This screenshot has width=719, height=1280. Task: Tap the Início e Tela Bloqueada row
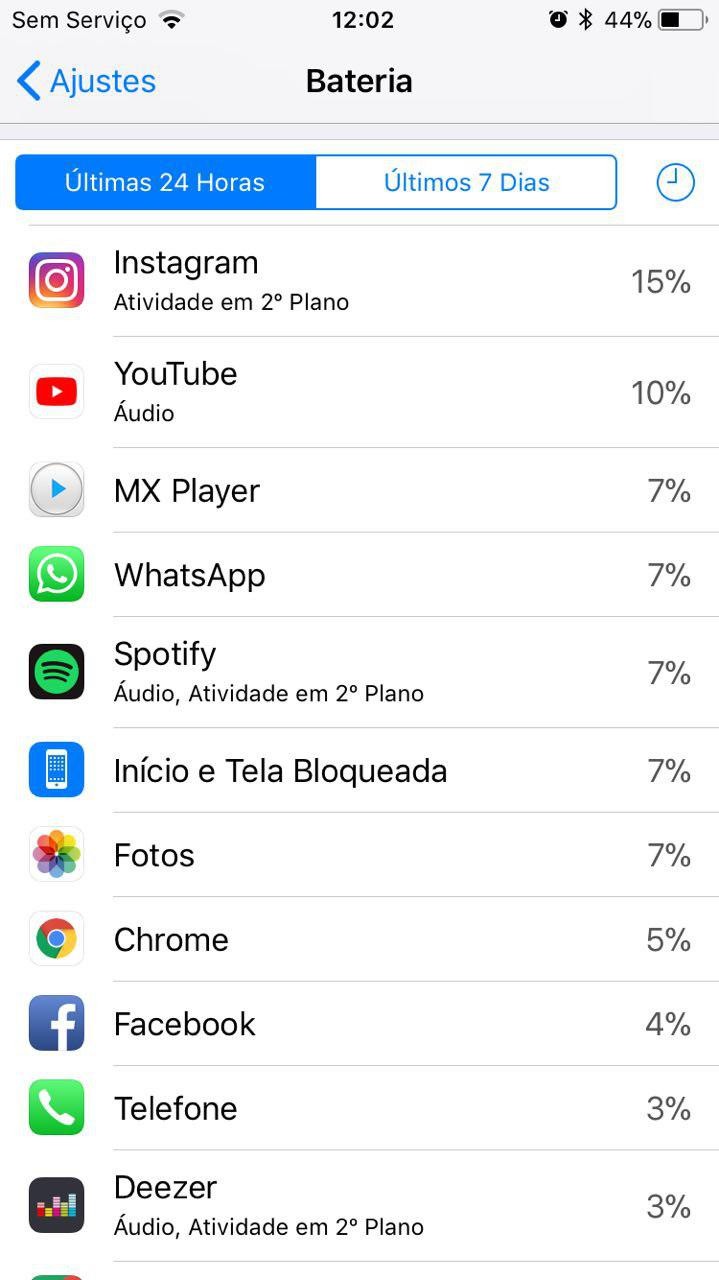[x=360, y=770]
